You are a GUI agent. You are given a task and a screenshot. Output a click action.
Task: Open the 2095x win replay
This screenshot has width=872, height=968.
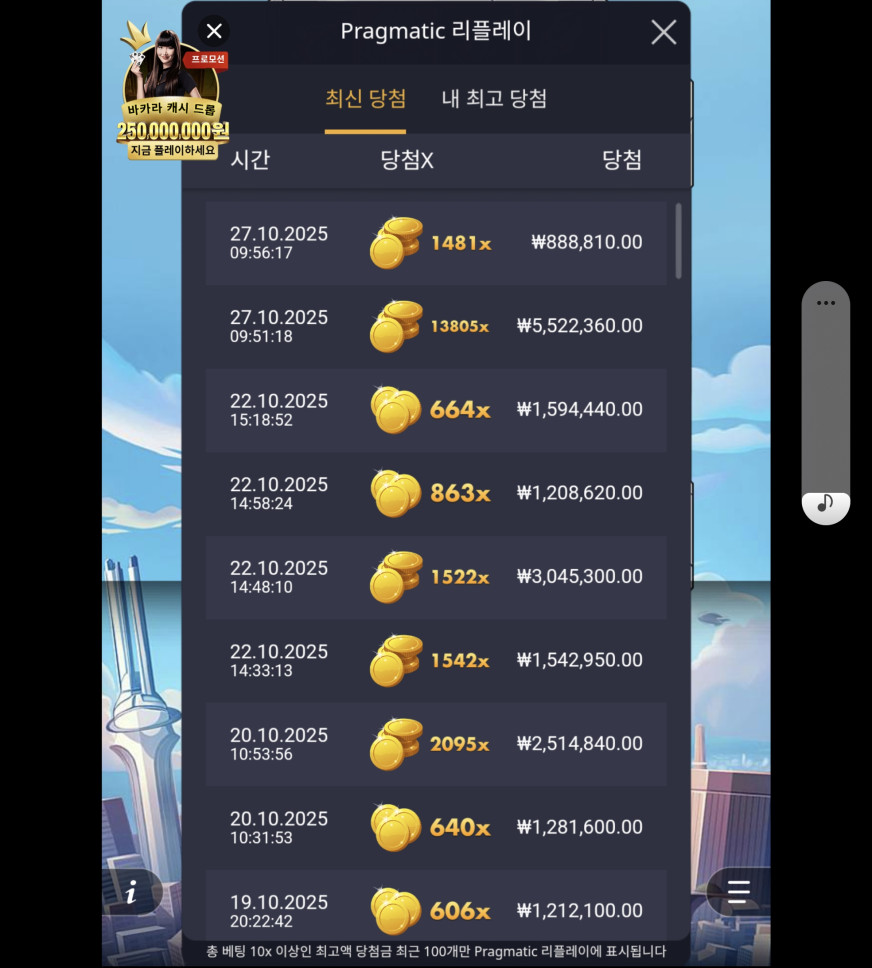point(436,744)
